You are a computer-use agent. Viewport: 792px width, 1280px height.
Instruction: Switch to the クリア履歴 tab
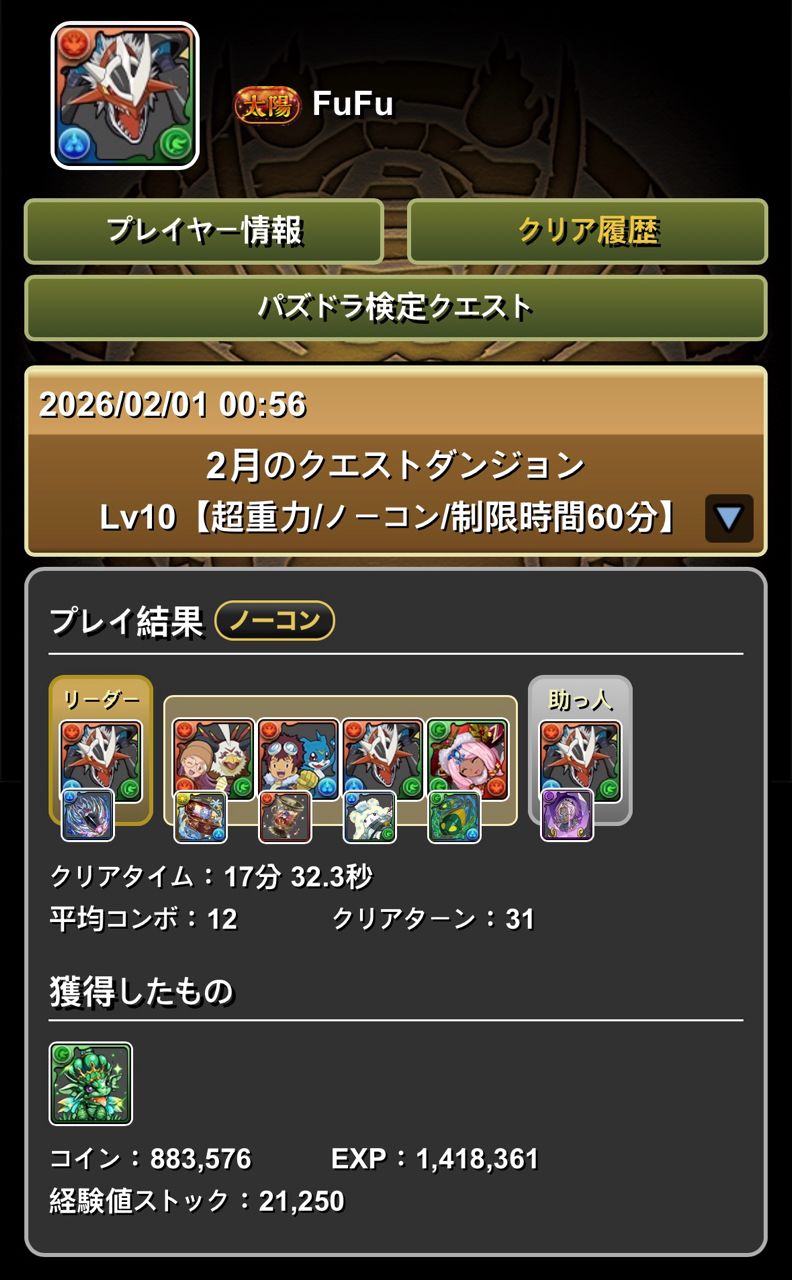(587, 231)
